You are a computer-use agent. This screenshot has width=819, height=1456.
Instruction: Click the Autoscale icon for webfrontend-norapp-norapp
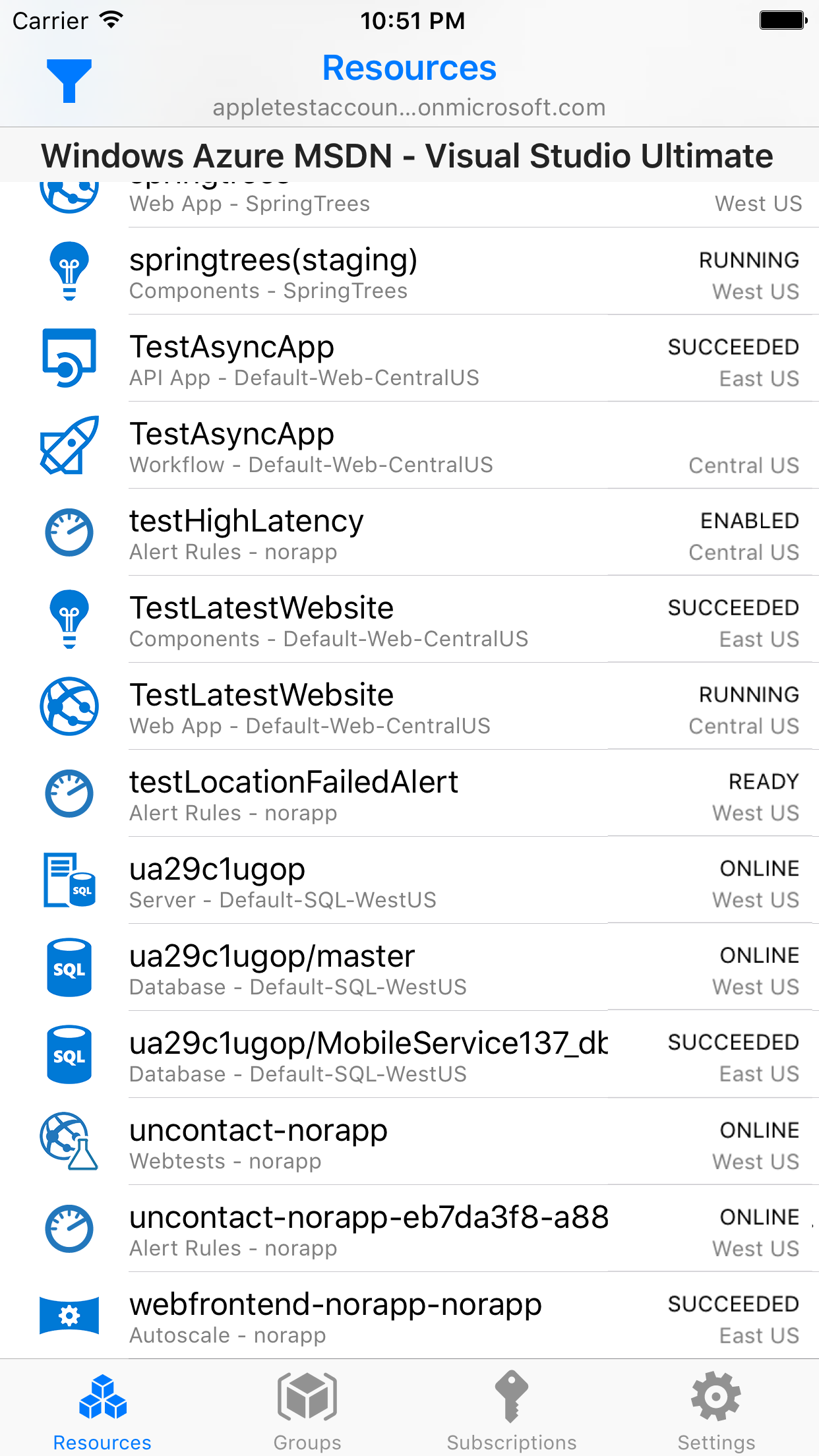coord(69,1316)
